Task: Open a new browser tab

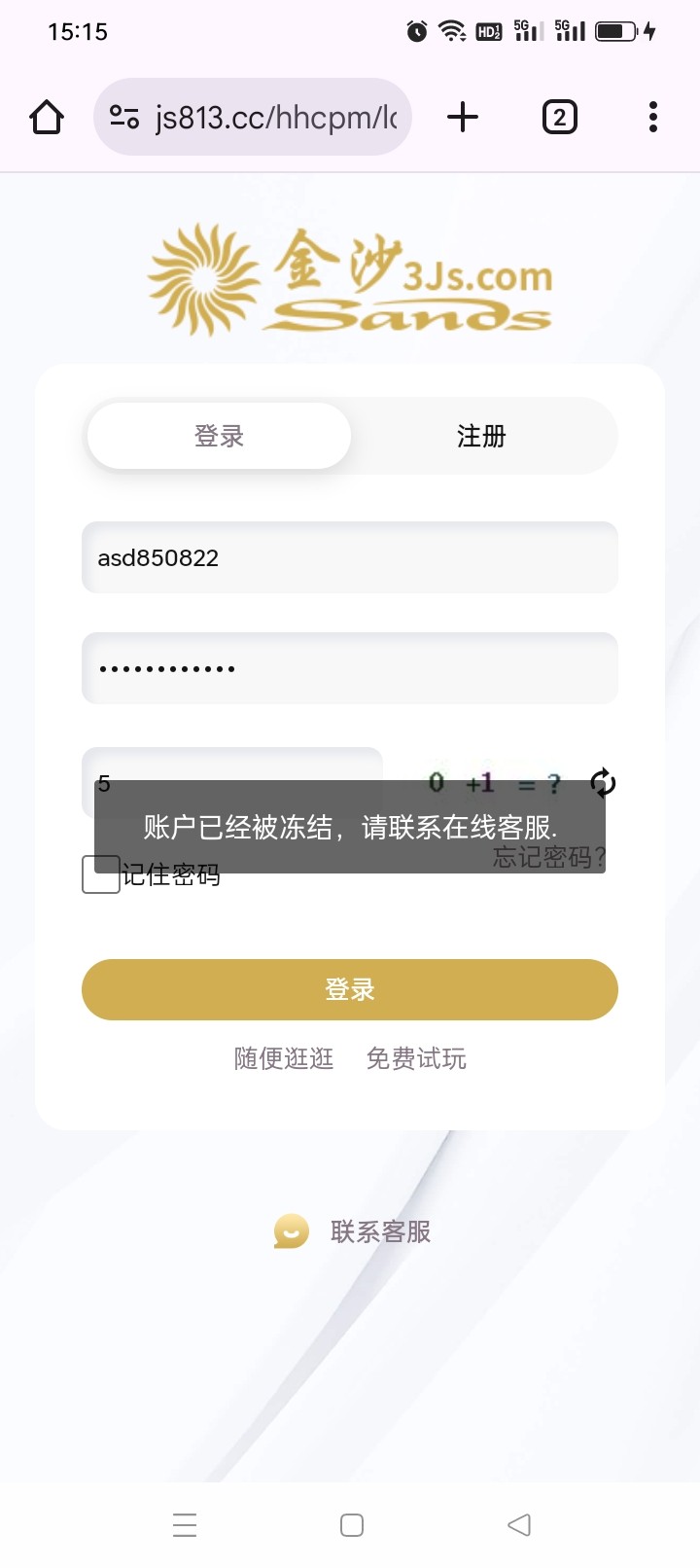Action: (463, 118)
